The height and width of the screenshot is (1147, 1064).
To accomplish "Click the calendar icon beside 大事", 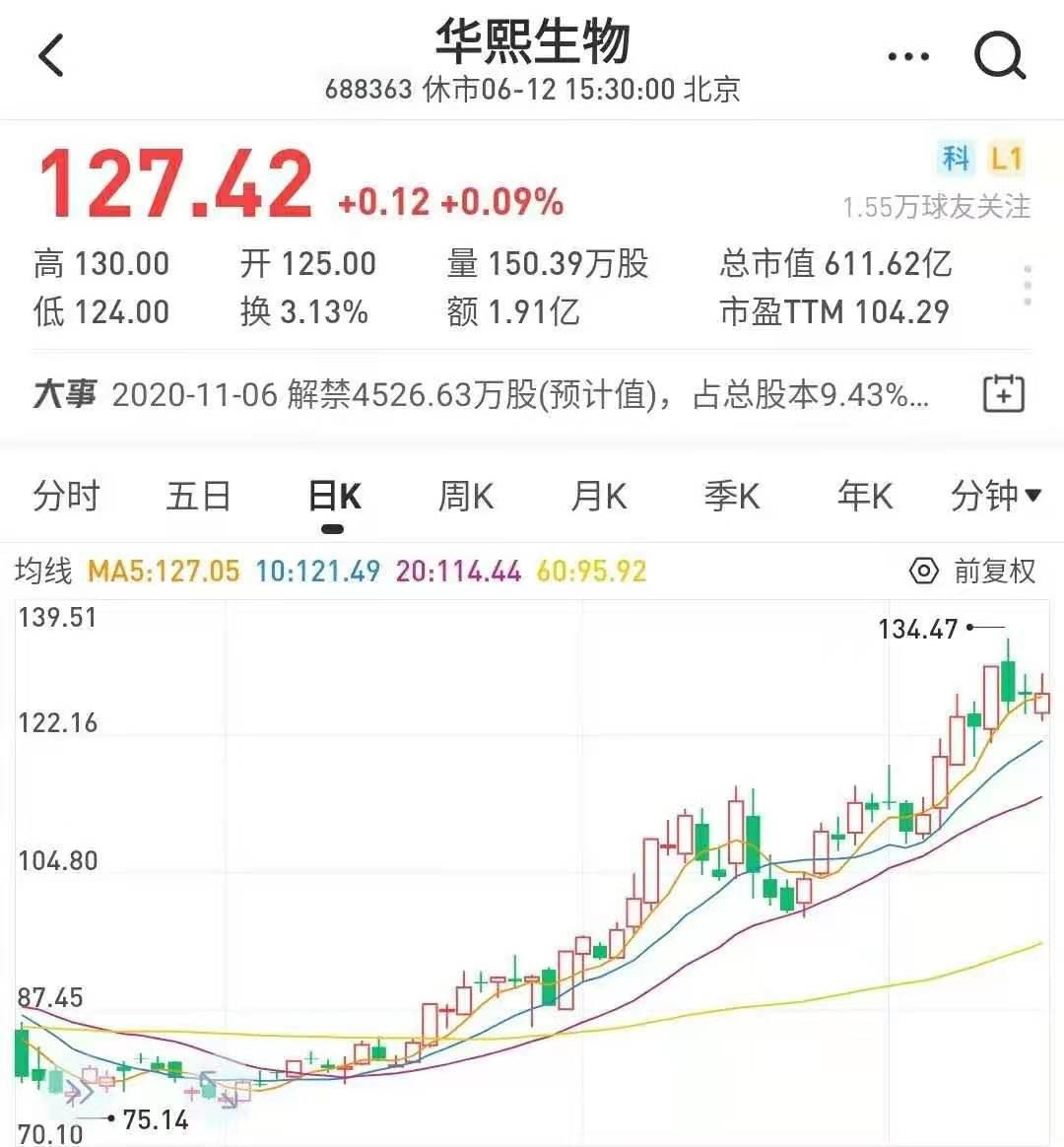I will pos(1001,393).
